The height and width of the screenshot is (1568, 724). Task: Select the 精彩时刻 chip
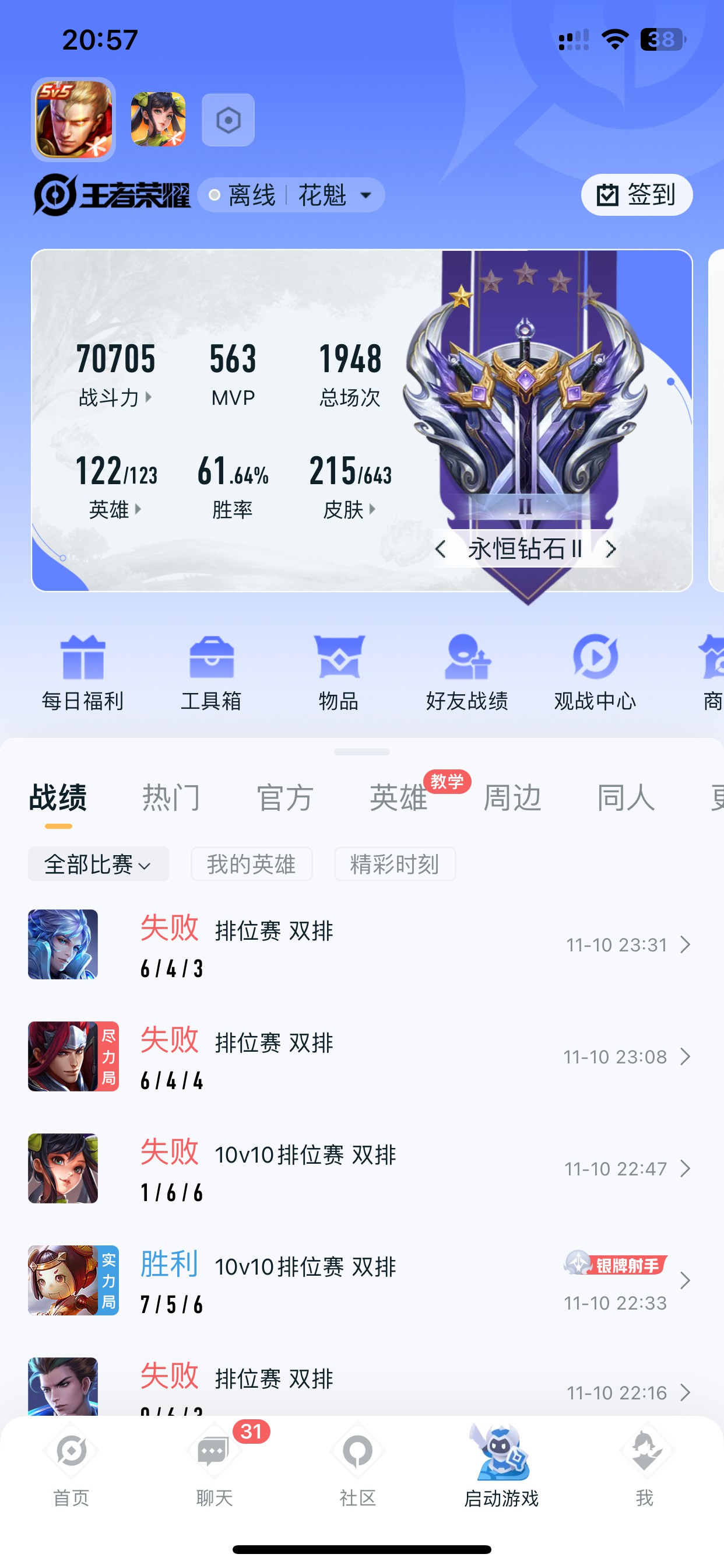pos(394,864)
